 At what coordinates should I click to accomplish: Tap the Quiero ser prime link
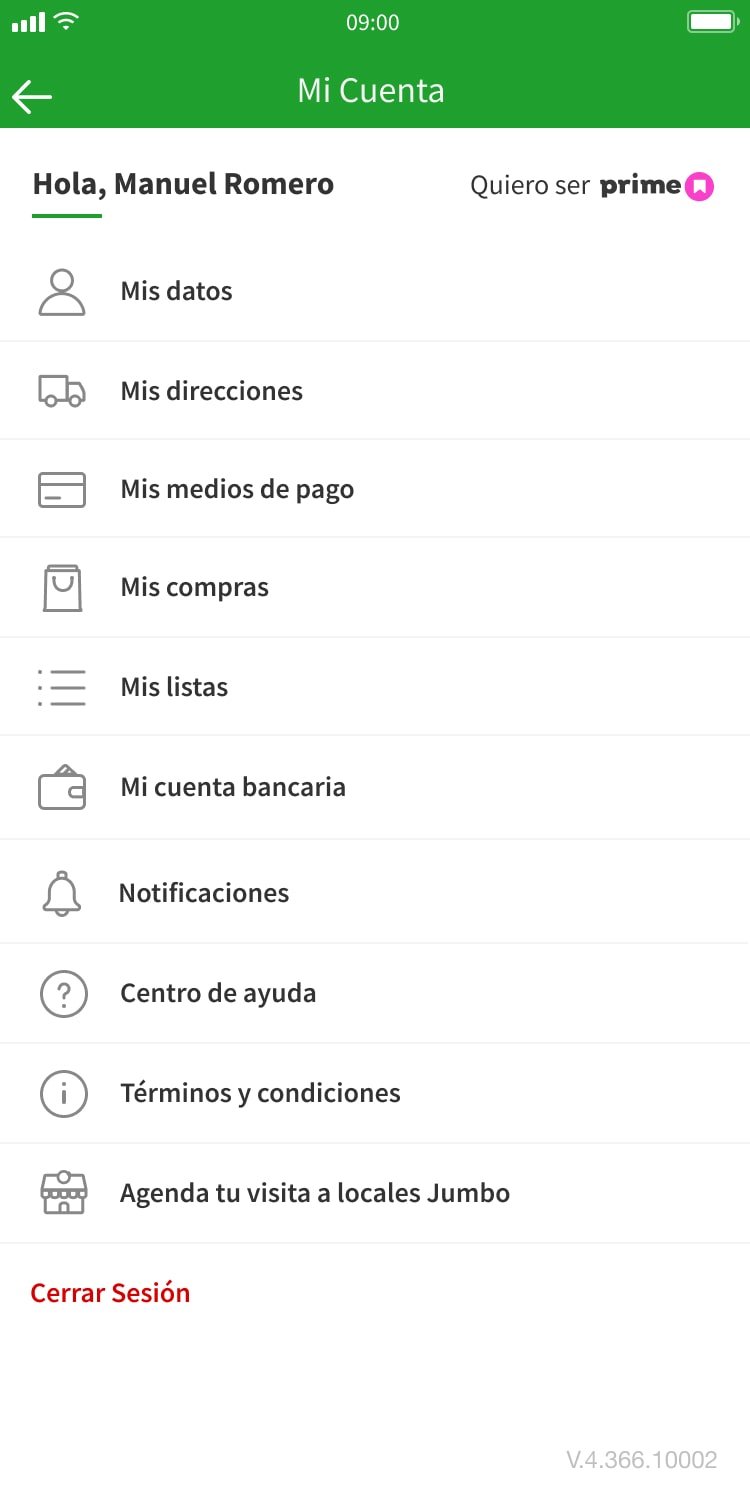pos(591,186)
